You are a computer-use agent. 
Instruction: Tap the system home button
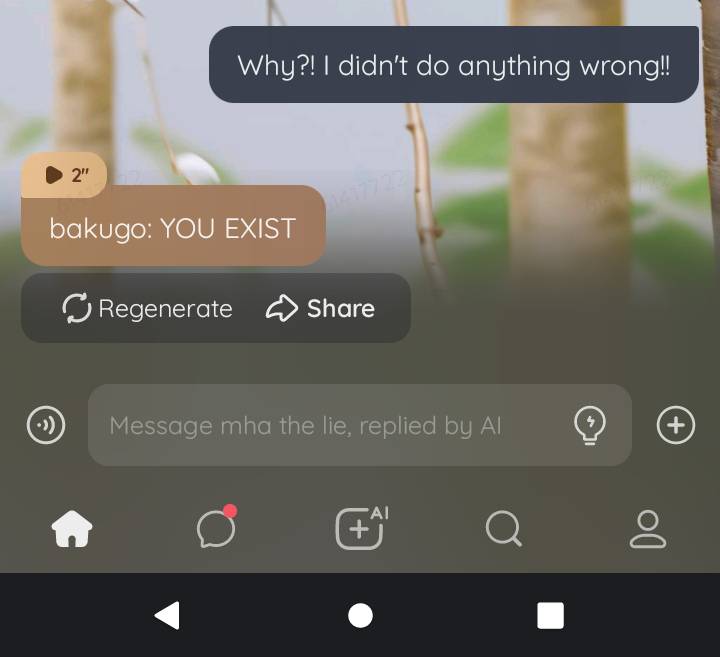360,615
